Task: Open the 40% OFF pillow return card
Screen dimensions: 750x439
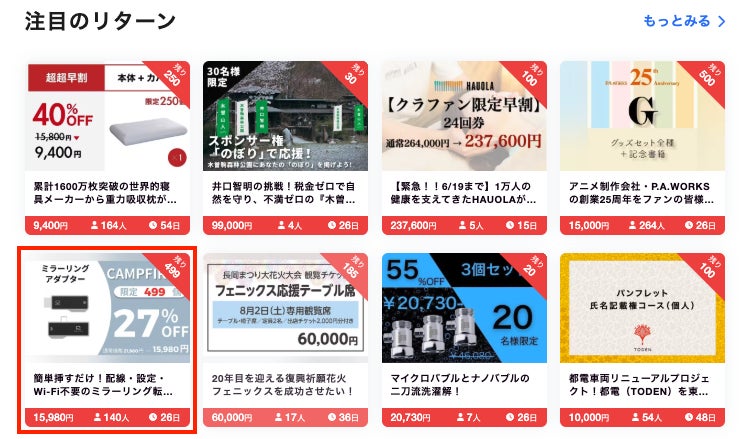Action: tap(106, 147)
